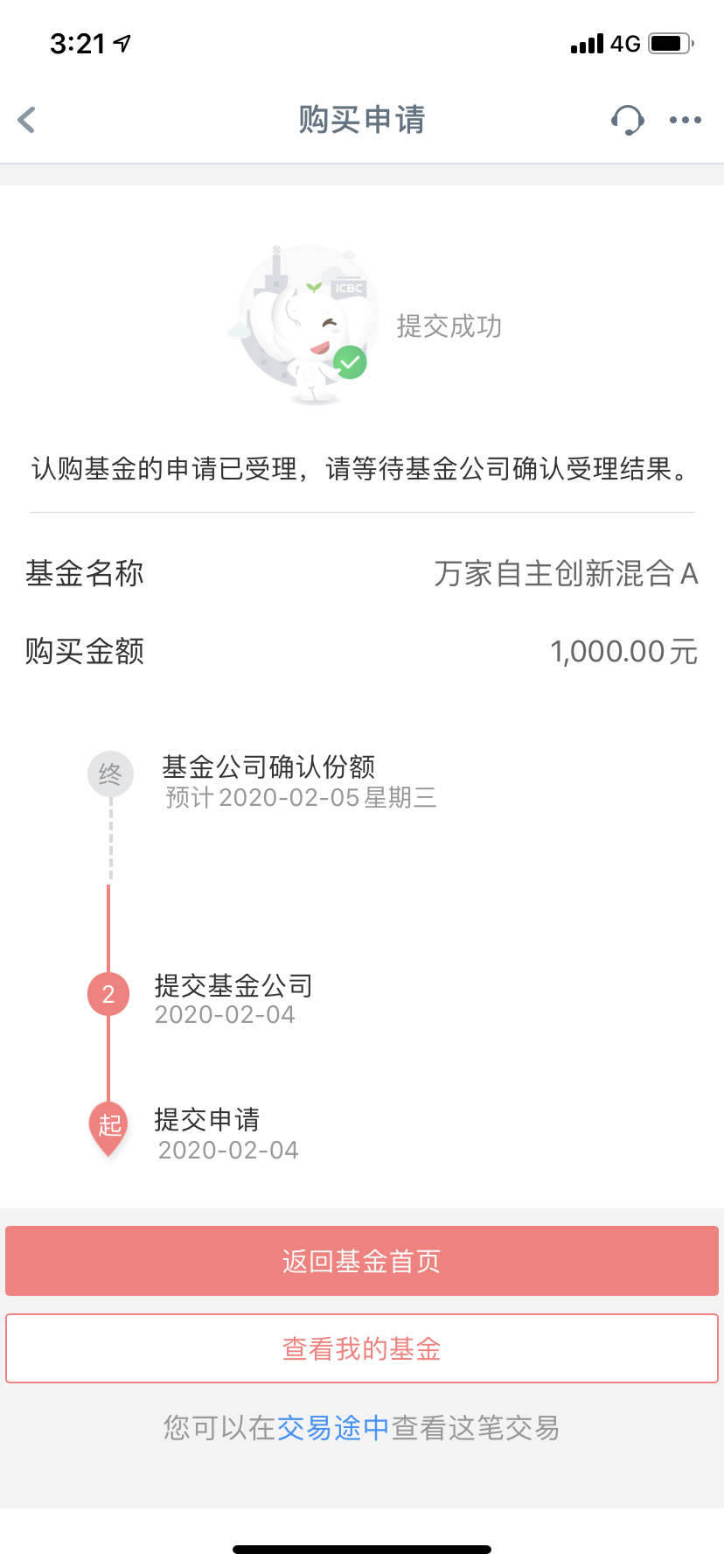Open the 交易途中 link
Image resolution: width=724 pixels, height=1568 pixels.
tap(332, 1428)
